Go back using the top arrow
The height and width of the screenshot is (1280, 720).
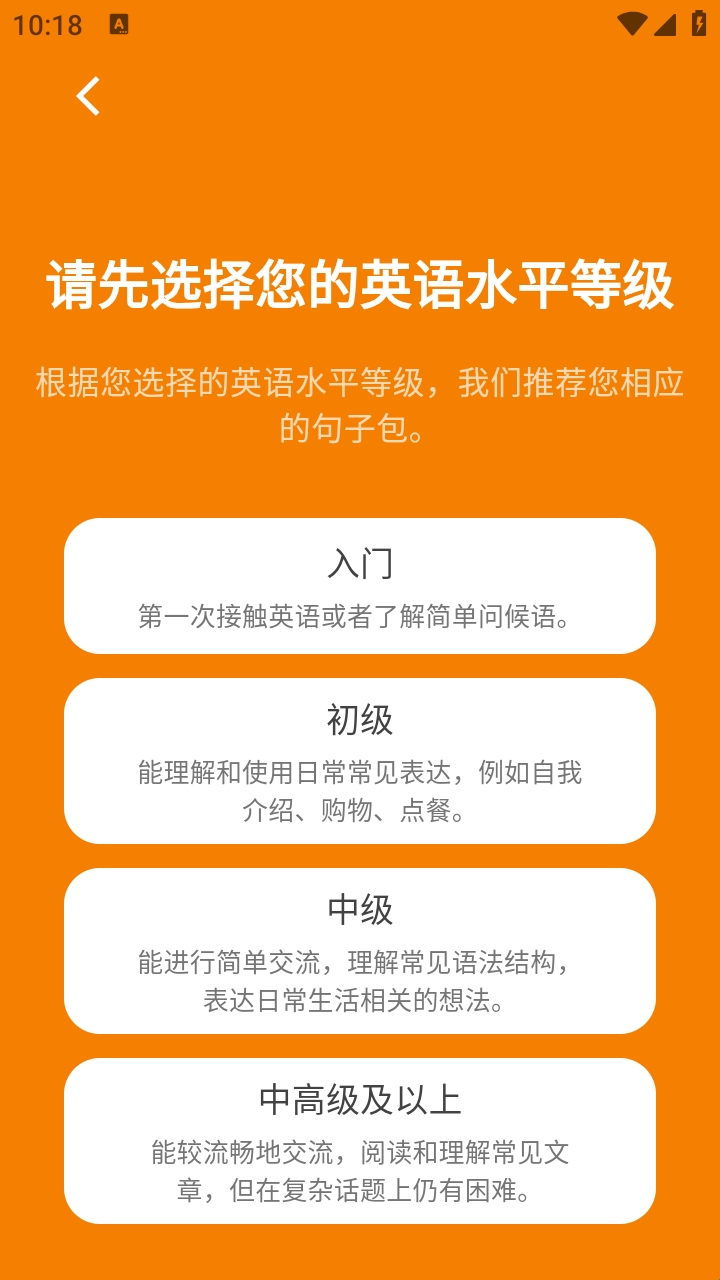(x=88, y=96)
